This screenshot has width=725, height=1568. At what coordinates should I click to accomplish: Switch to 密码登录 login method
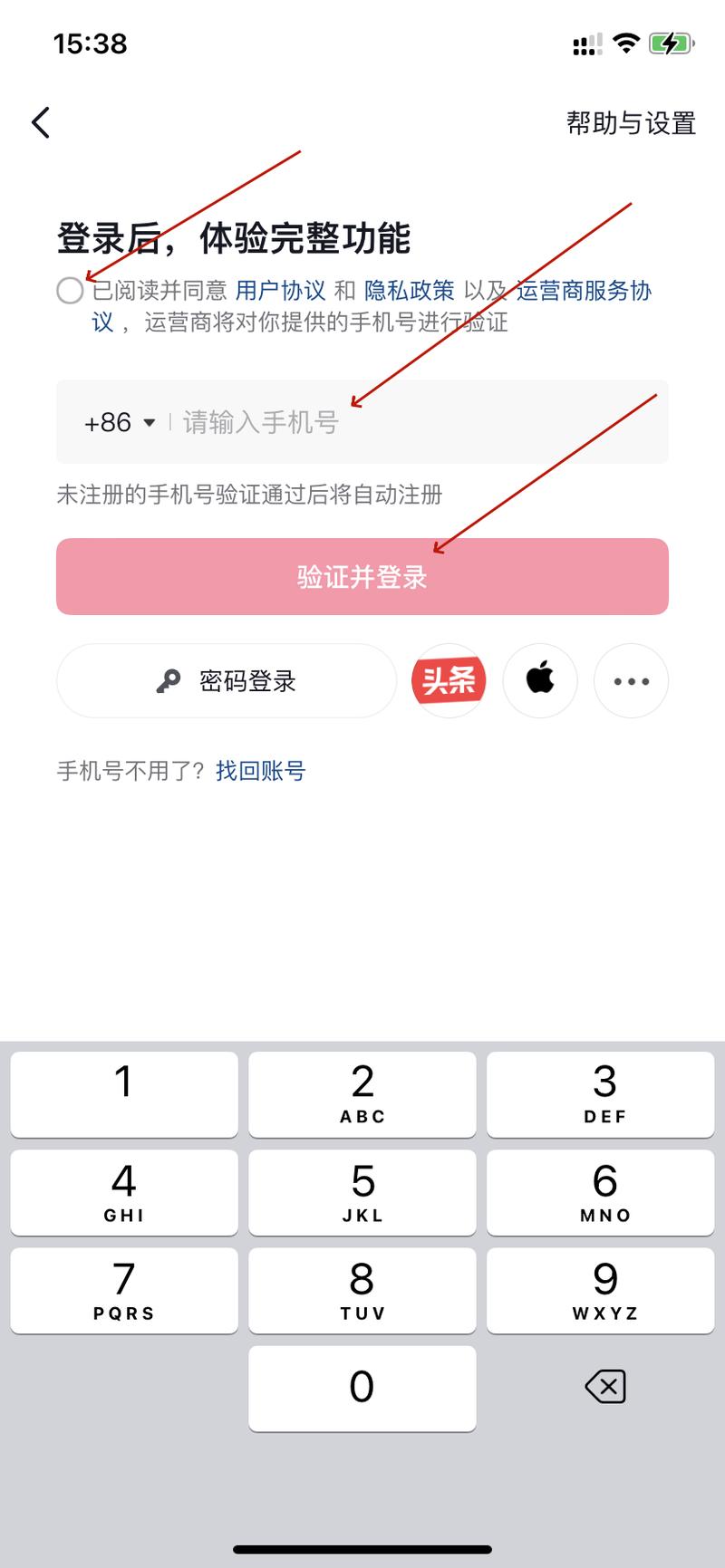pyautogui.click(x=249, y=680)
